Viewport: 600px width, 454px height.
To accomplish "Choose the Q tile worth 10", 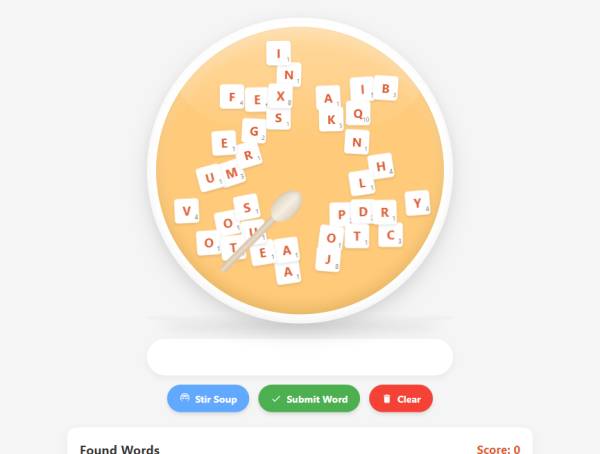I will pos(359,113).
